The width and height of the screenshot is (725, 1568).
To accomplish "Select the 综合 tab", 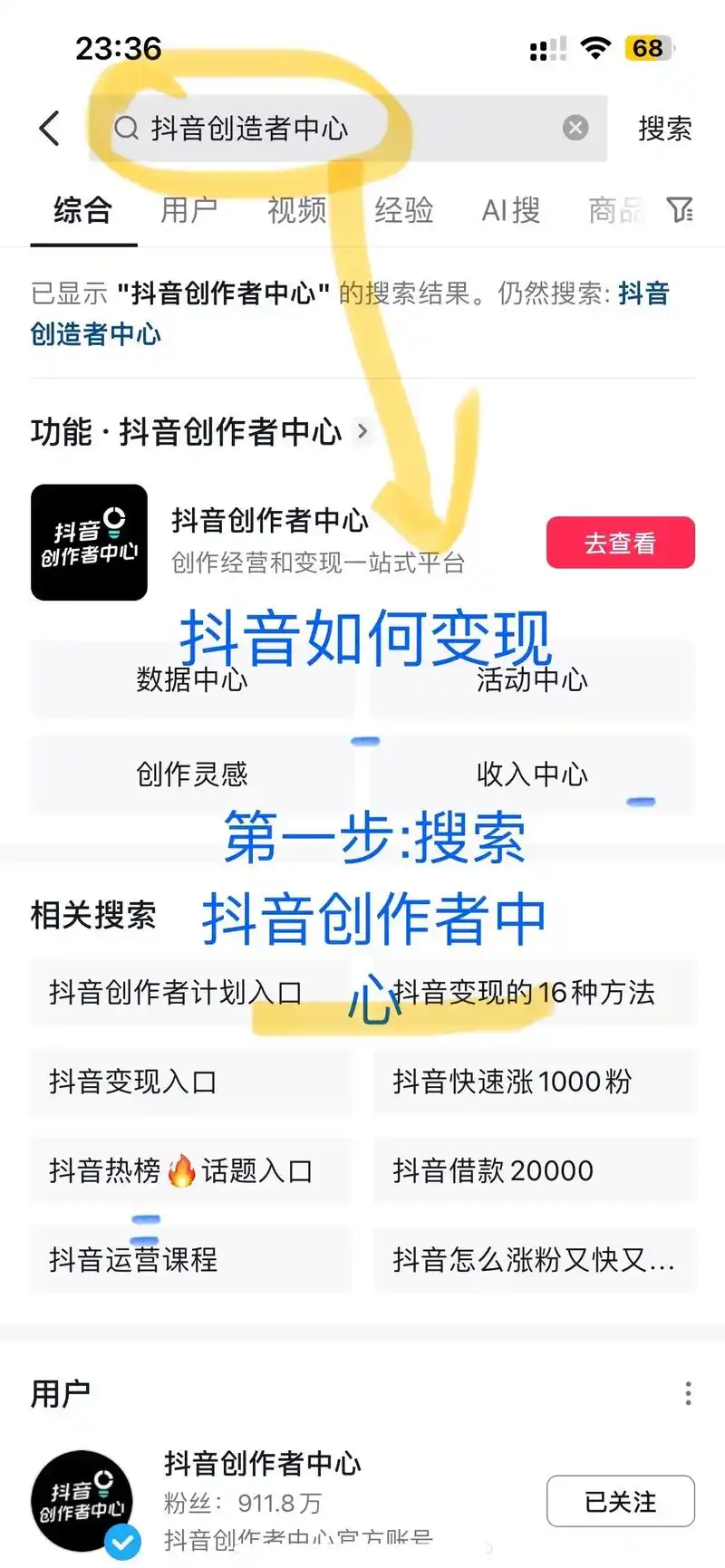I will (x=82, y=210).
